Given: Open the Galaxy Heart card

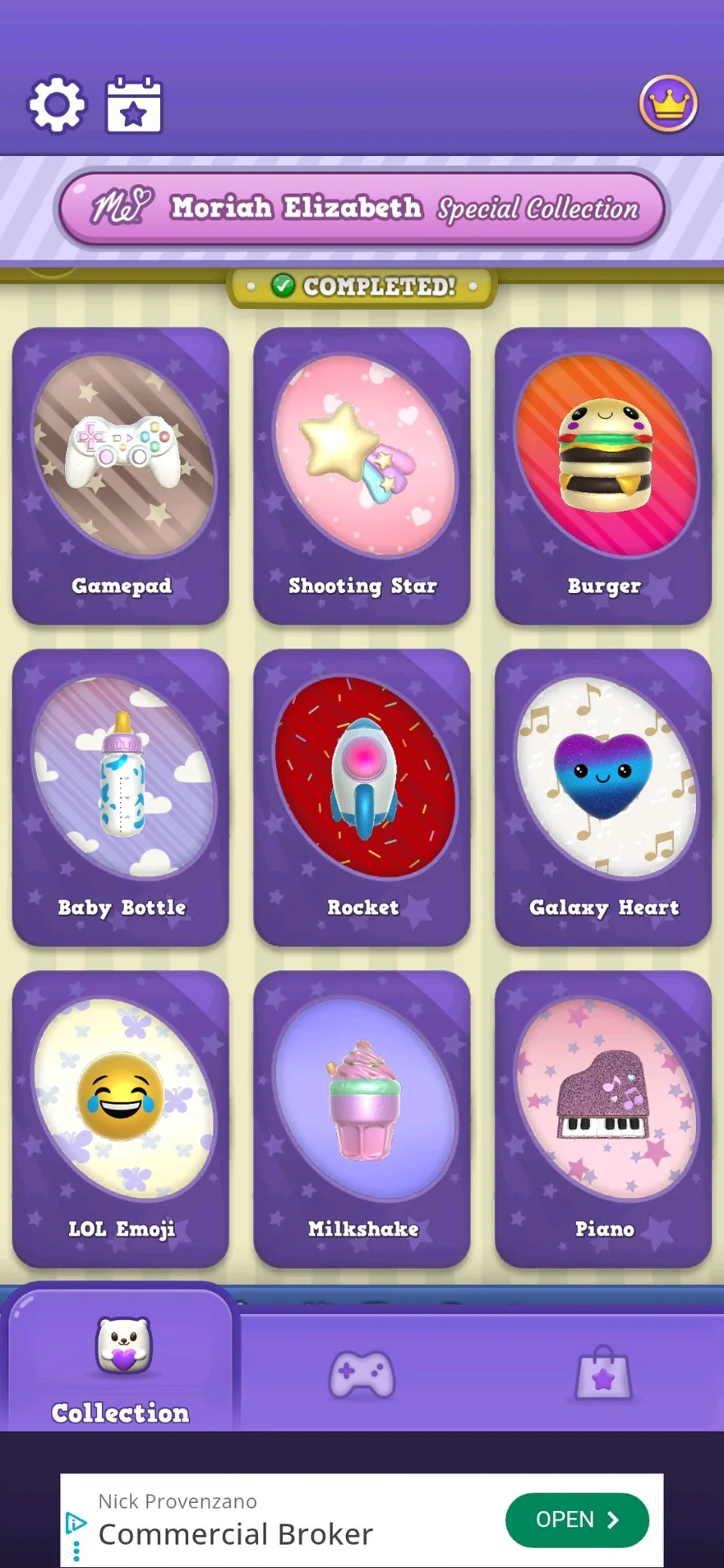Looking at the screenshot, I should pos(603,797).
